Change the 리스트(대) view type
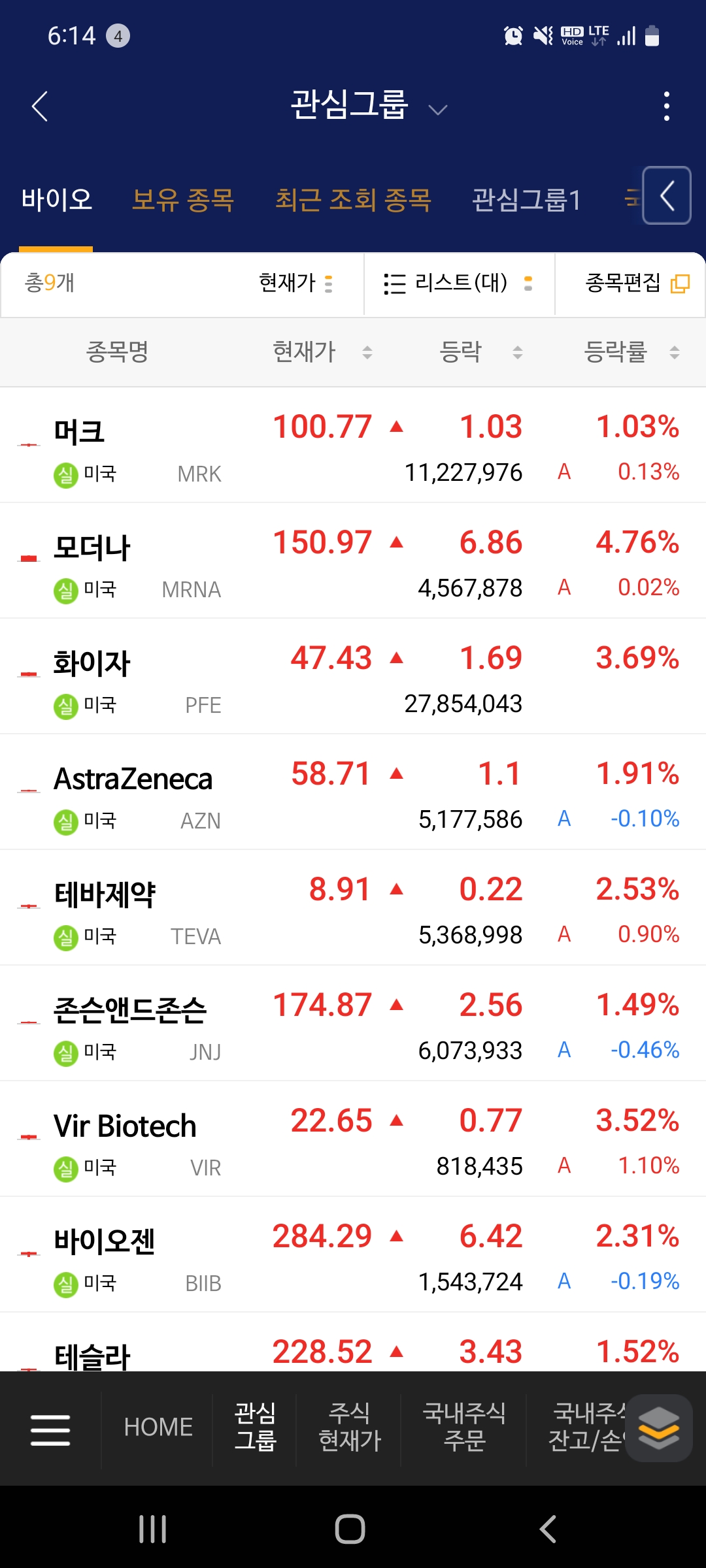 (459, 284)
